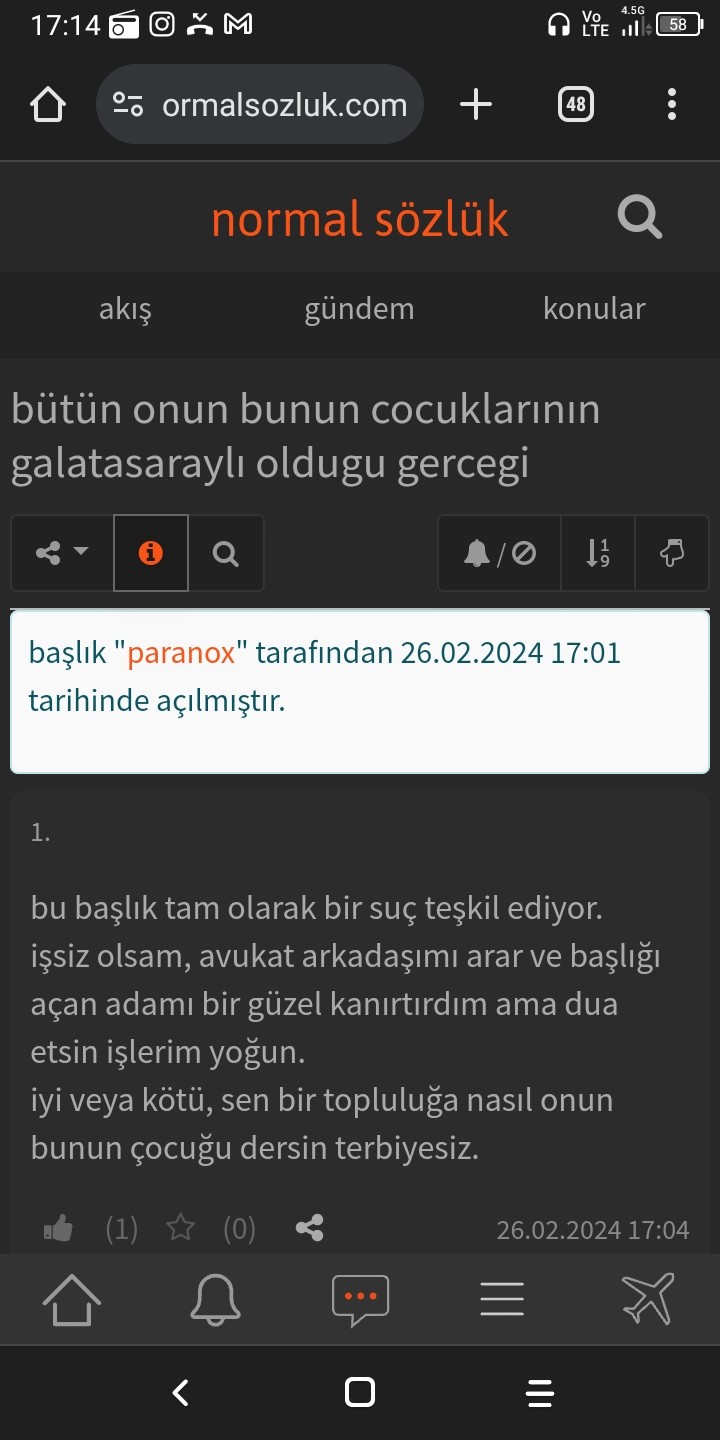Expand the topic share dropdown
720x1440 pixels.
click(62, 553)
